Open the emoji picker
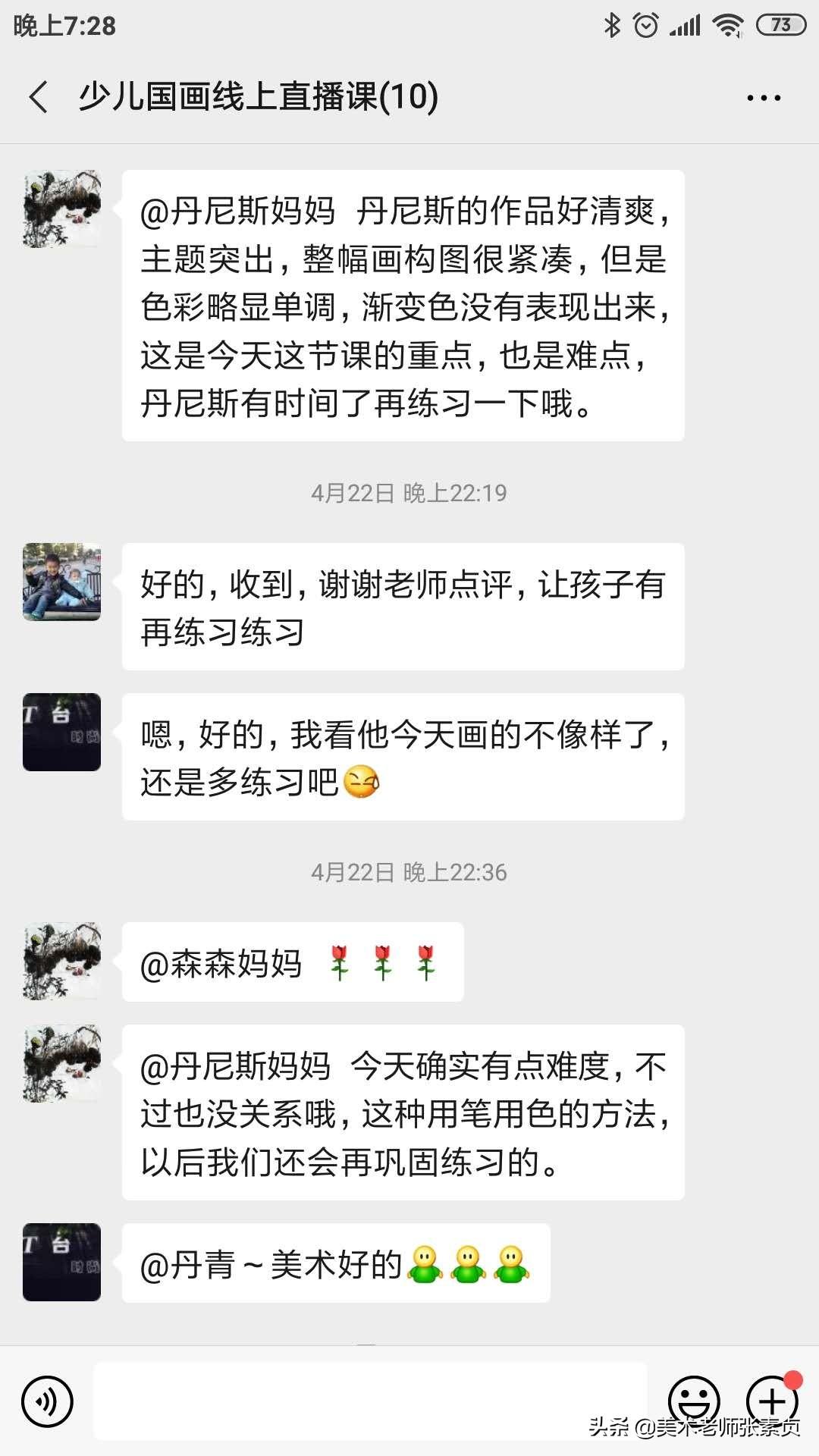Image resolution: width=819 pixels, height=1456 pixels. [693, 1399]
